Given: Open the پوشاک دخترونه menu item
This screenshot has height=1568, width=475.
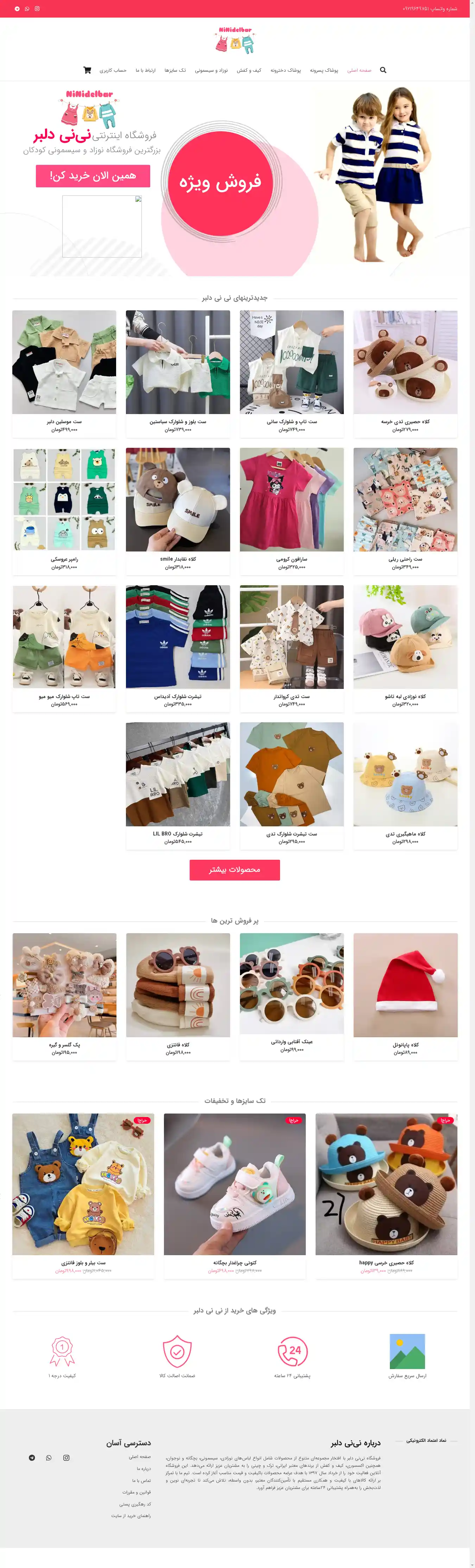Looking at the screenshot, I should 286,71.
